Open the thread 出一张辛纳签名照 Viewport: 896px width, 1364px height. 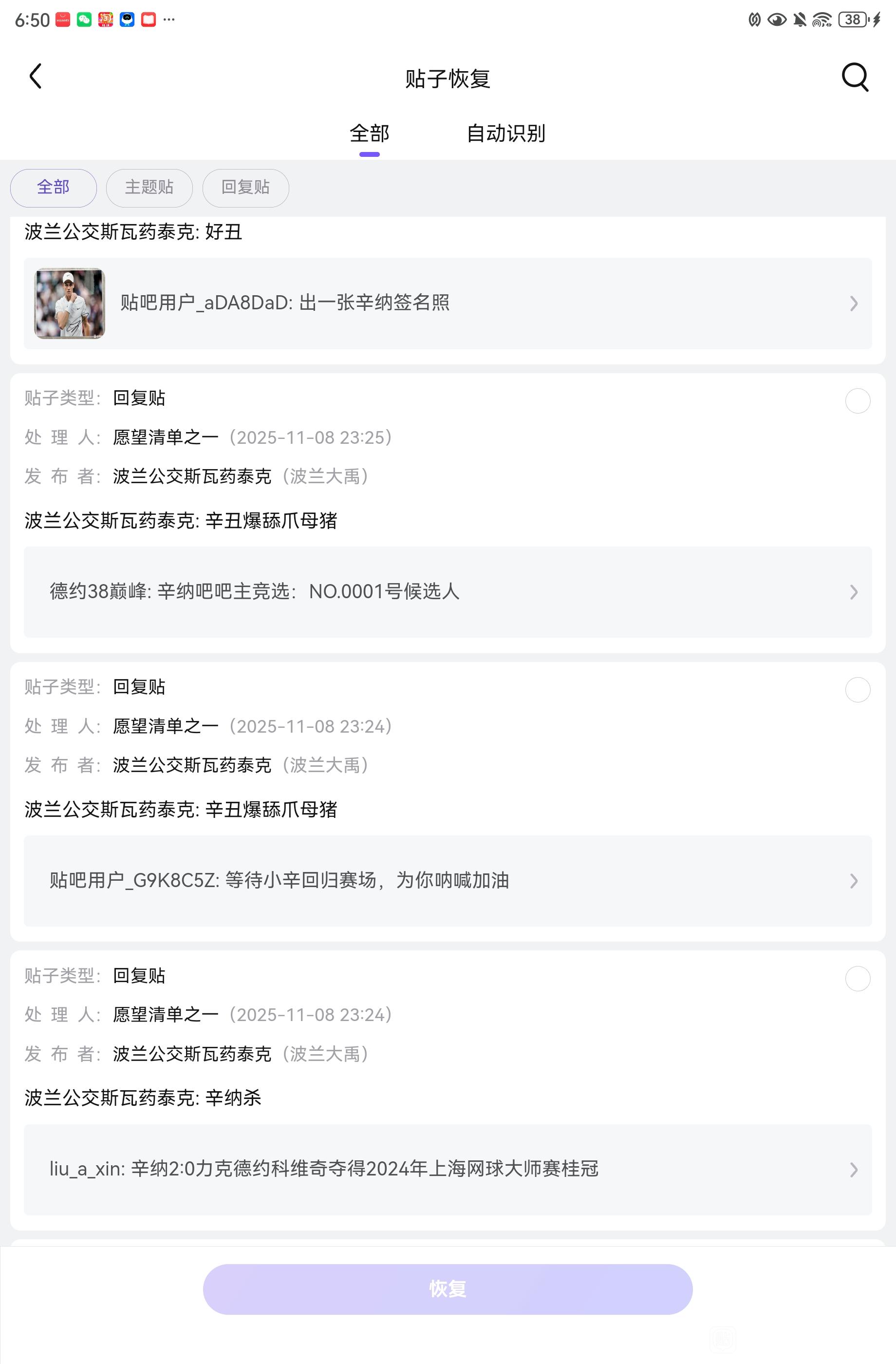[448, 303]
